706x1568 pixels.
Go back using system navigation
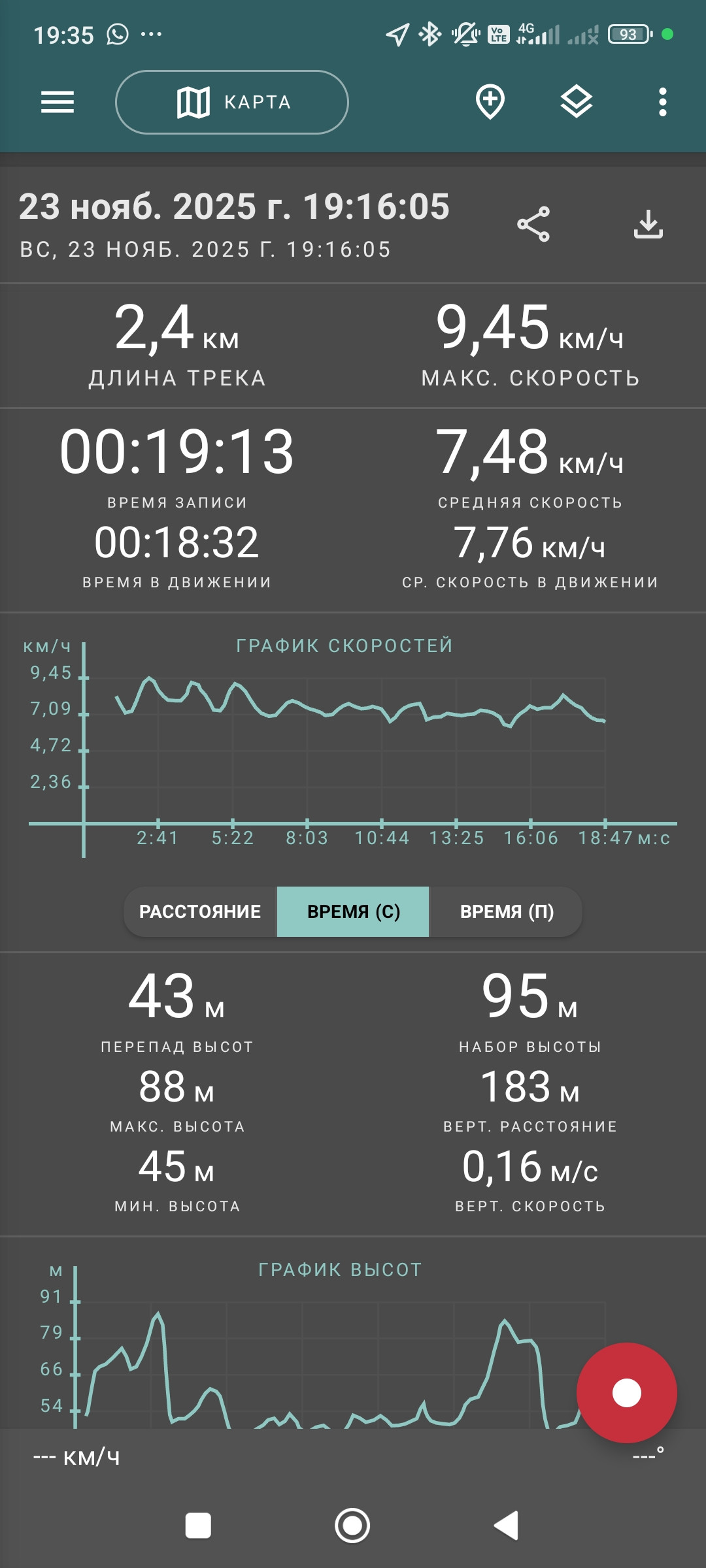[507, 1526]
